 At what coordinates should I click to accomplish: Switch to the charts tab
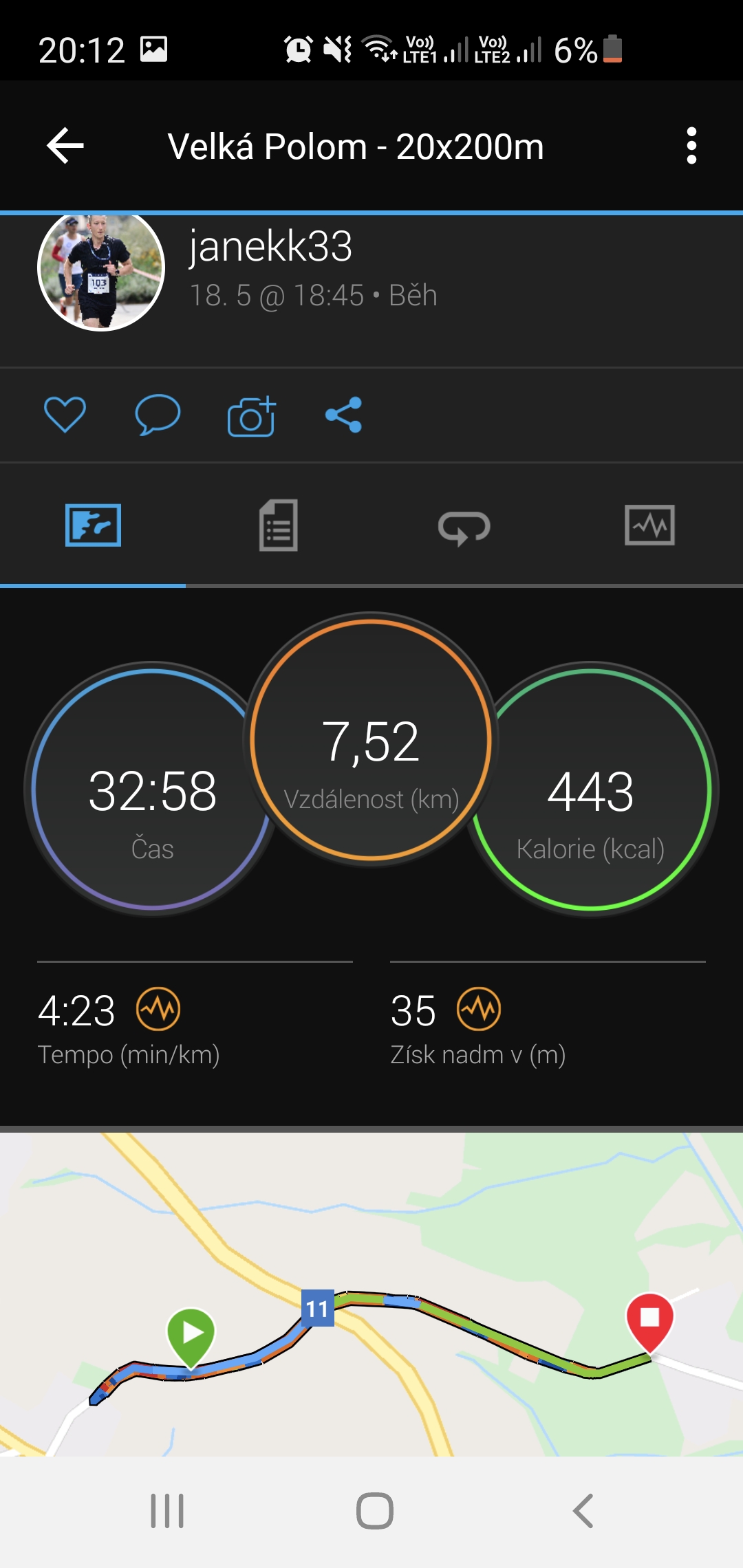click(649, 525)
